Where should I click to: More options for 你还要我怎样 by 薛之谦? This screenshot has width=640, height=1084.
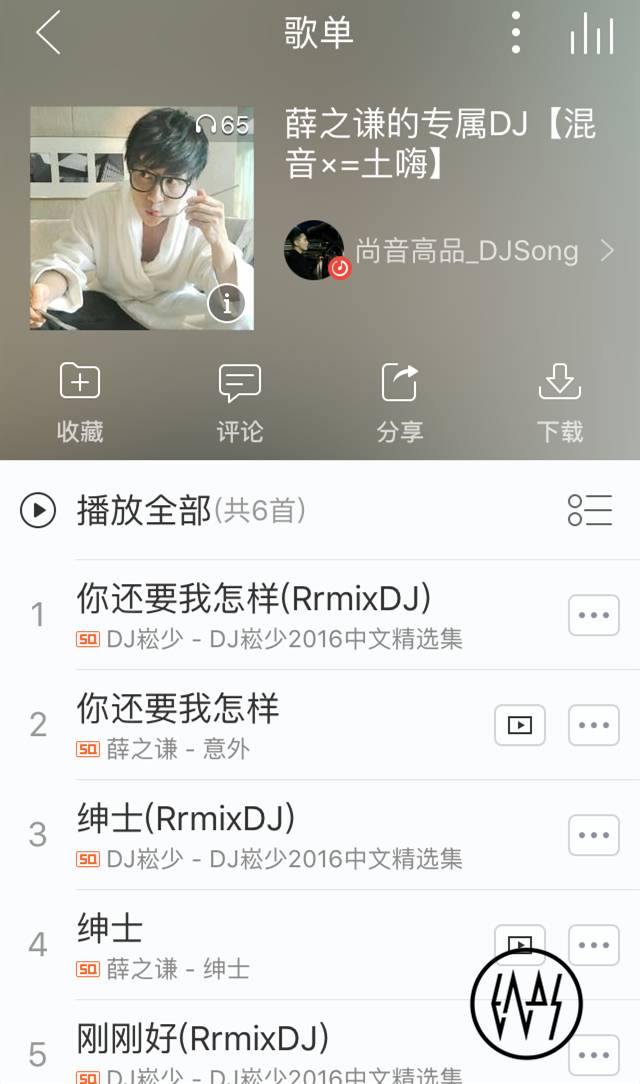594,725
